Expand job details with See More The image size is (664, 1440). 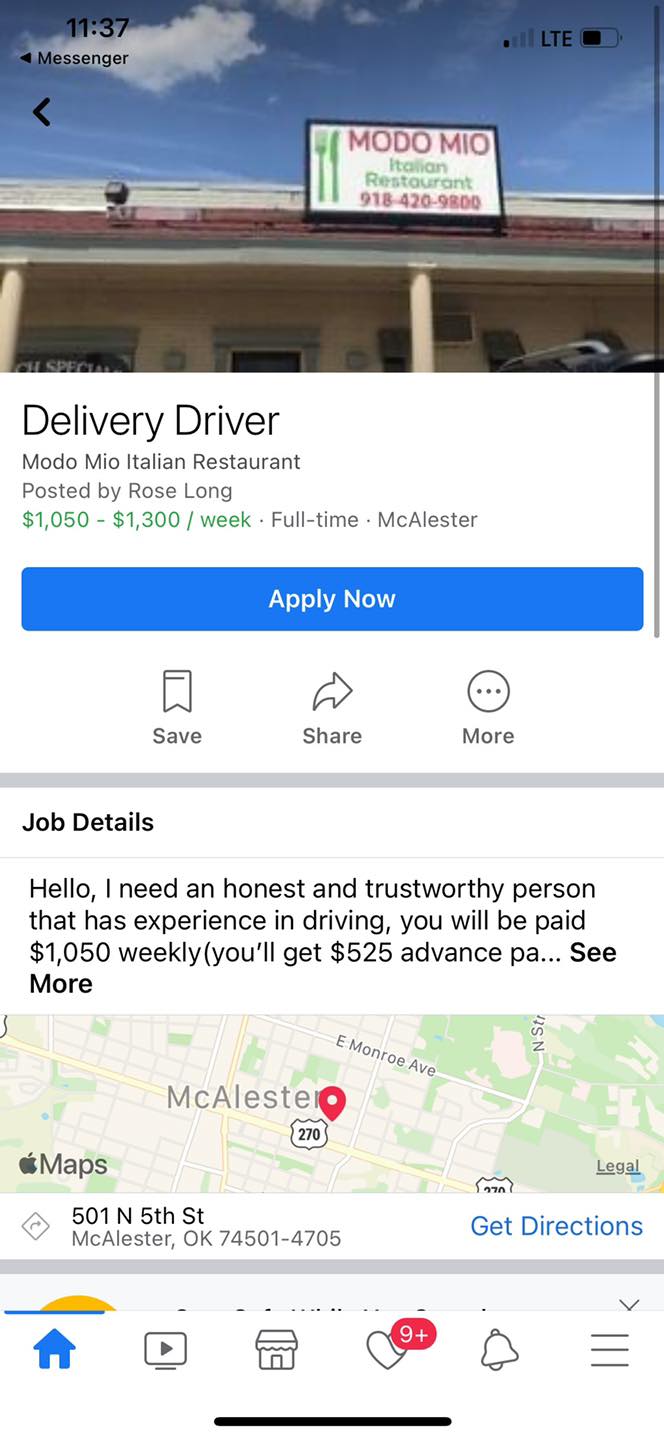pyautogui.click(x=593, y=953)
